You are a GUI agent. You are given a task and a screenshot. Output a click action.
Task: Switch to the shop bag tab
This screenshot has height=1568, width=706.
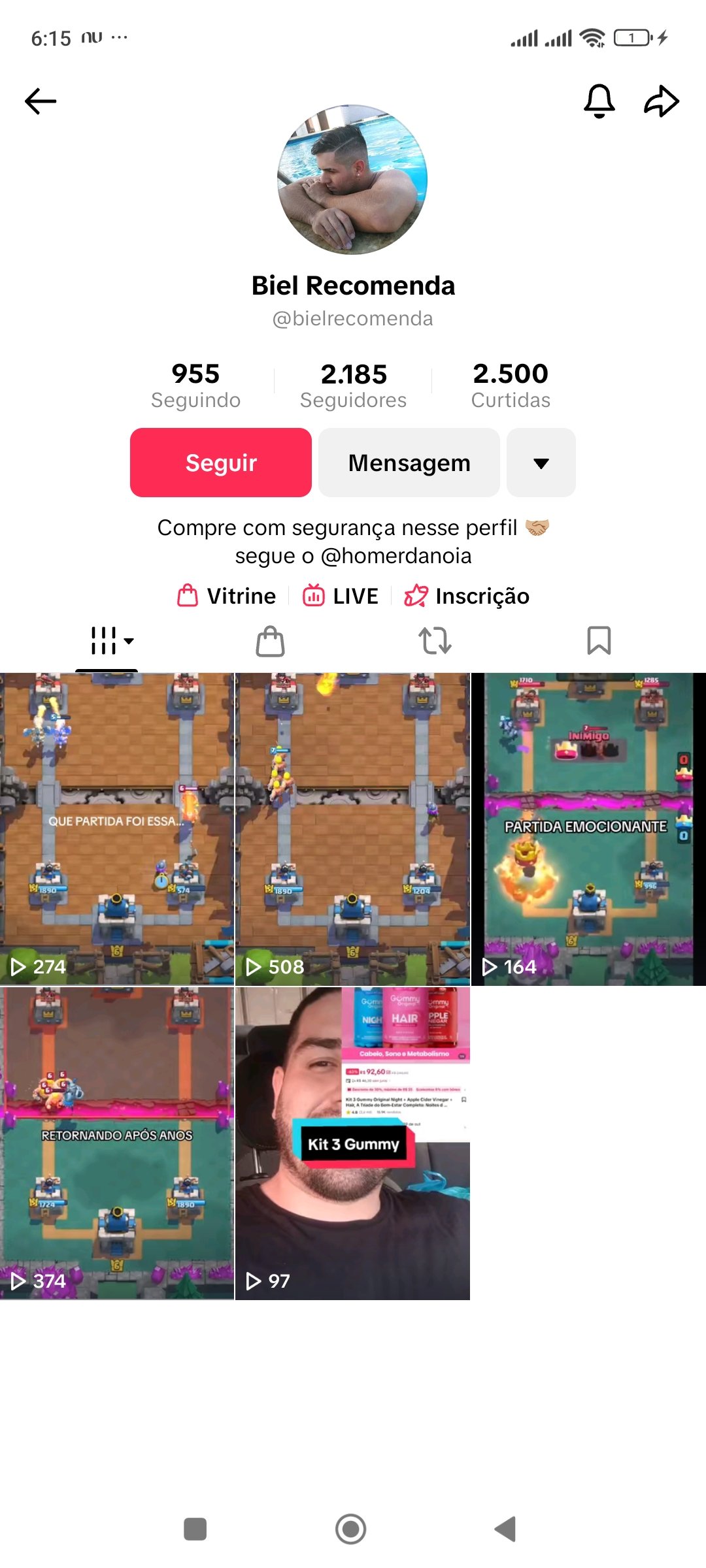(x=270, y=641)
